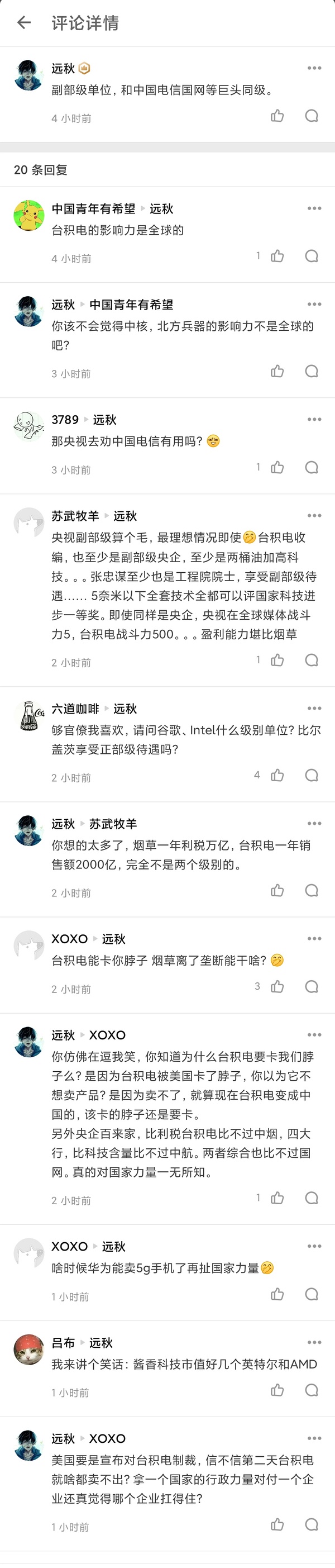Like 吕布's reply about 酱香科技市值
Image resolution: width=335 pixels, height=1568 pixels.
[277, 1390]
